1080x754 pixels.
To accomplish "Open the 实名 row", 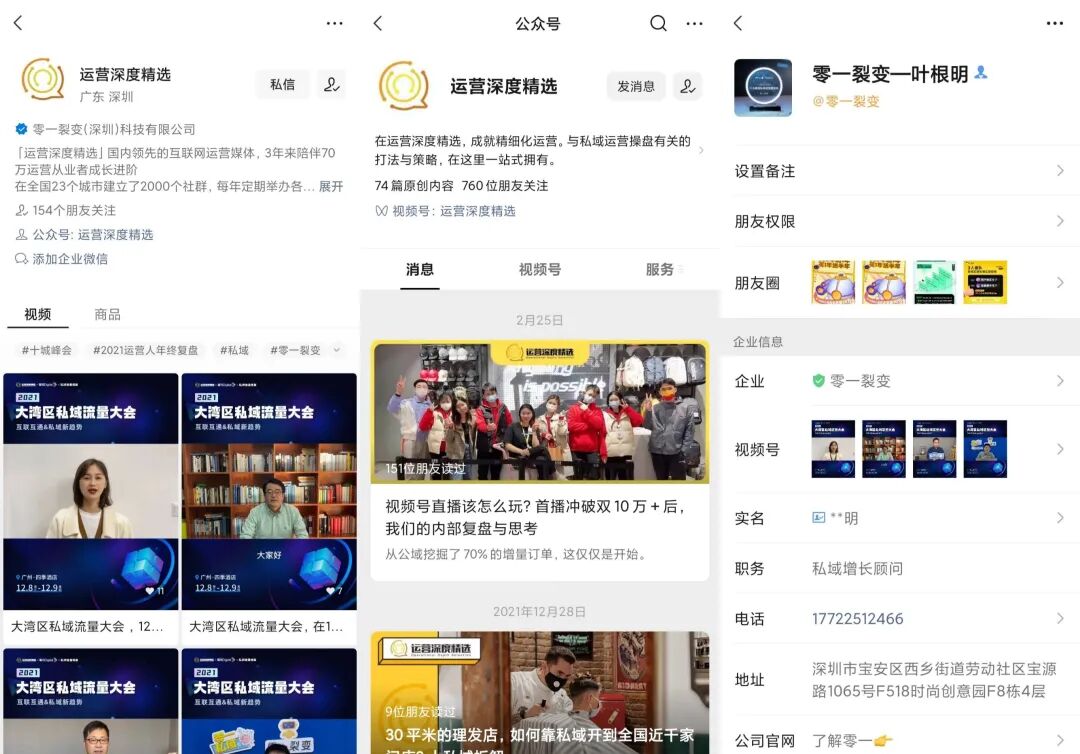I will pos(900,518).
